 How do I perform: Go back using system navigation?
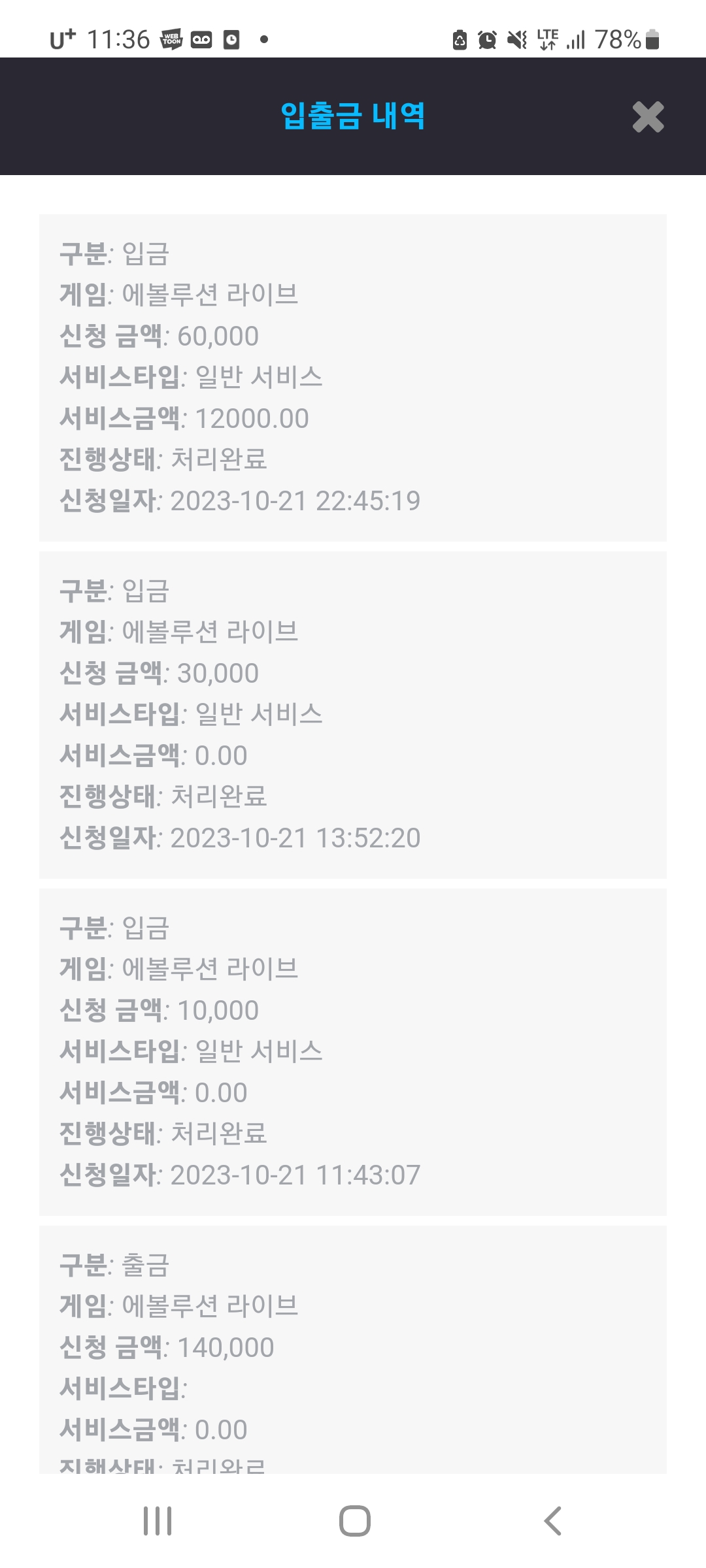552,1521
